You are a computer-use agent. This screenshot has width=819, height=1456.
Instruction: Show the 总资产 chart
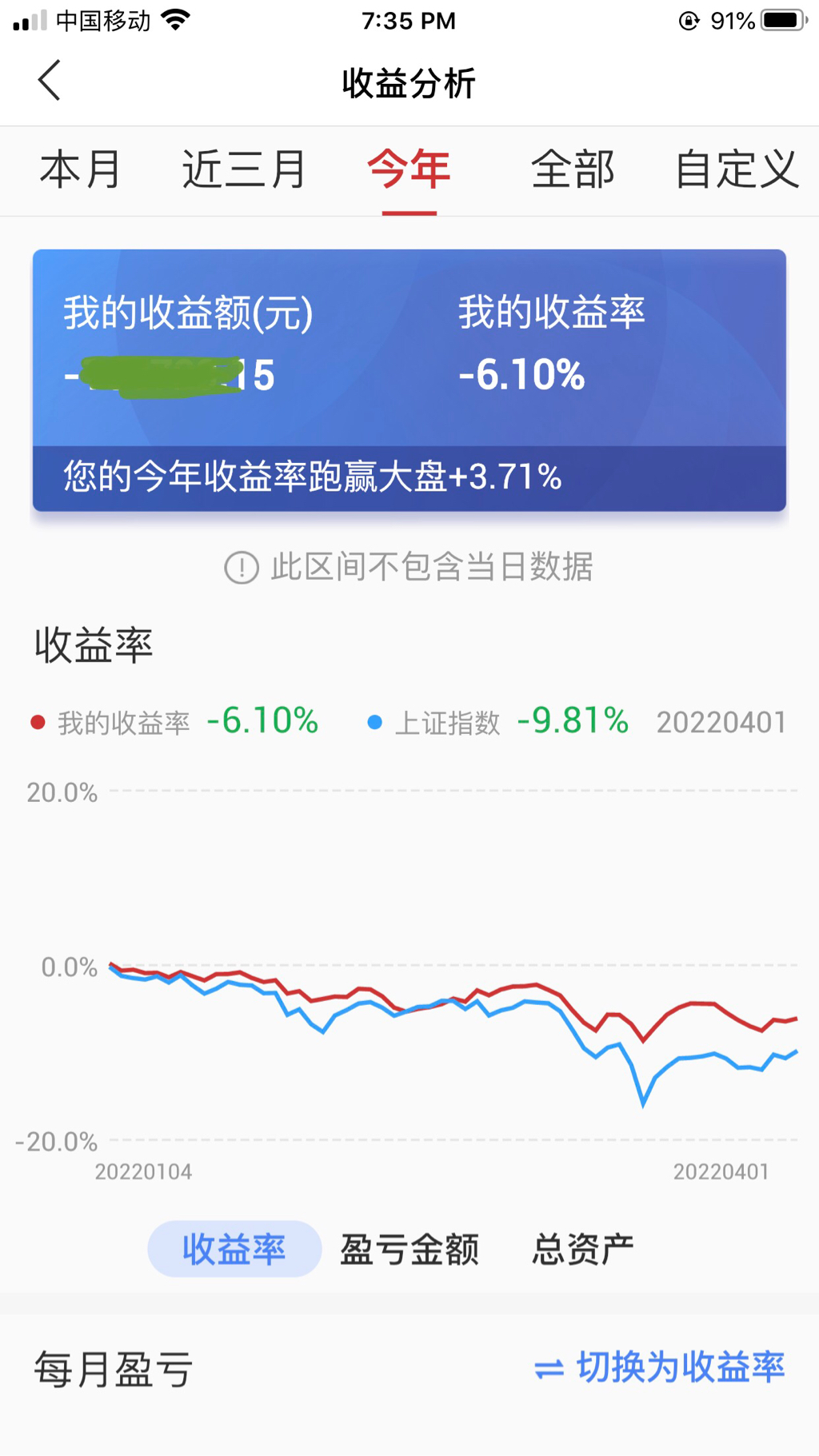pyautogui.click(x=583, y=1249)
